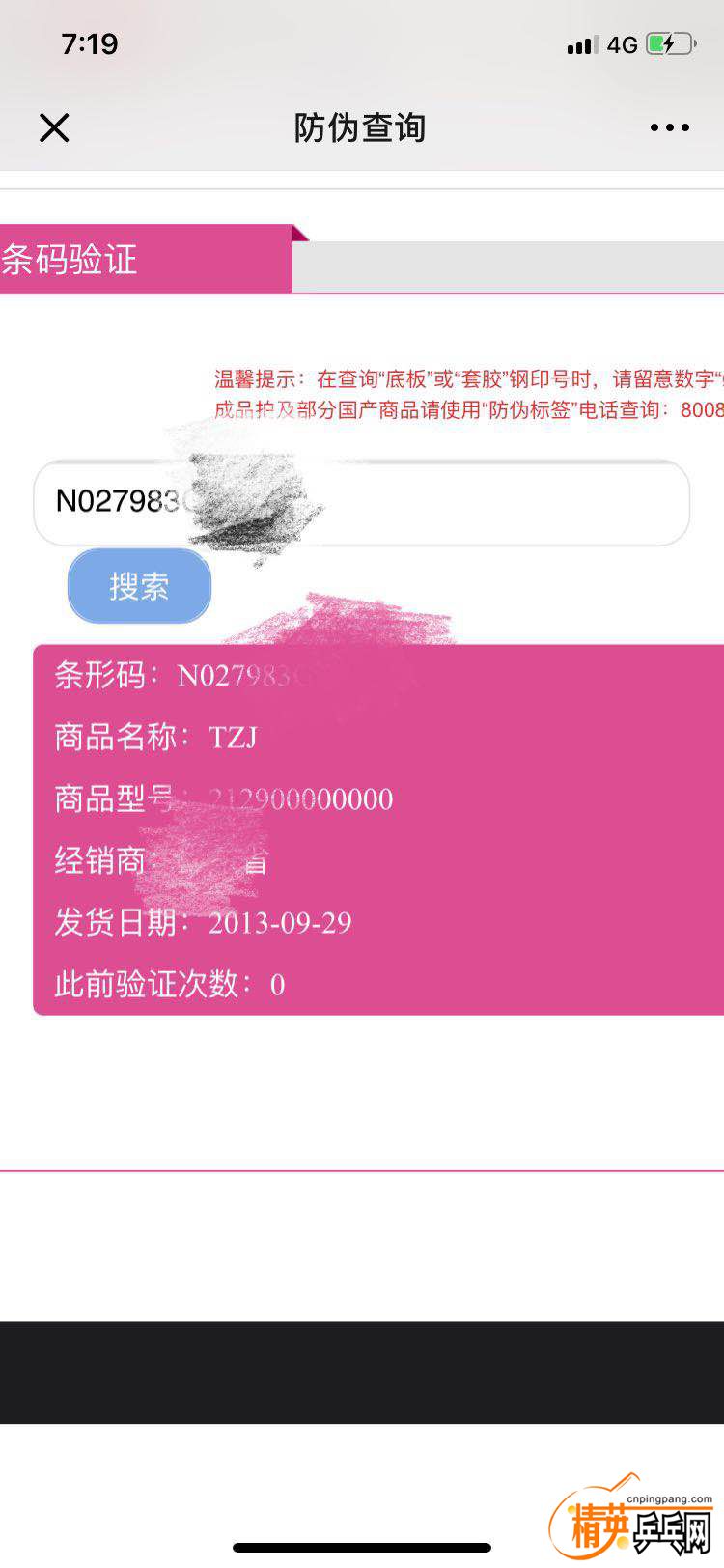724x1568 pixels.
Task: Tap the 搜索 button
Action: [139, 586]
